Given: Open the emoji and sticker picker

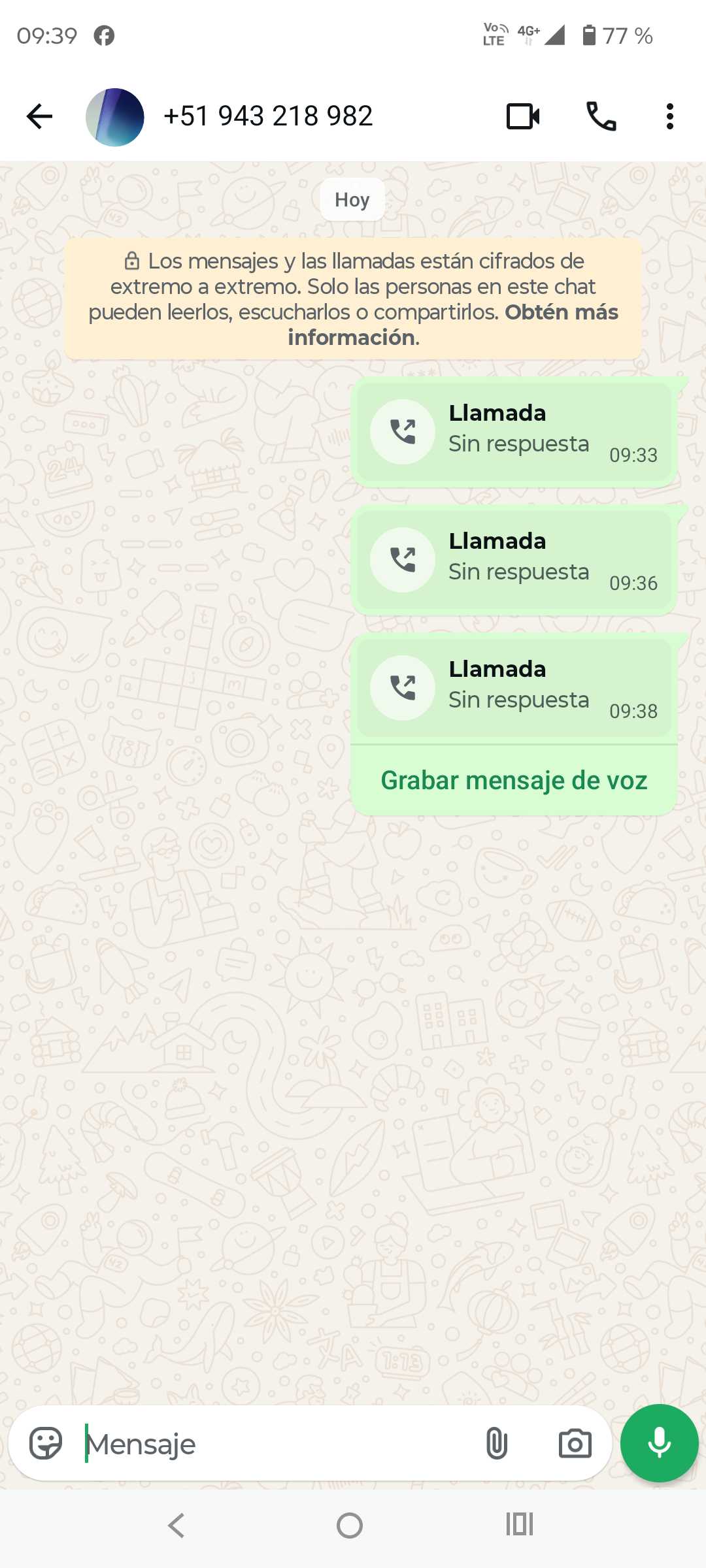Looking at the screenshot, I should click(46, 1443).
